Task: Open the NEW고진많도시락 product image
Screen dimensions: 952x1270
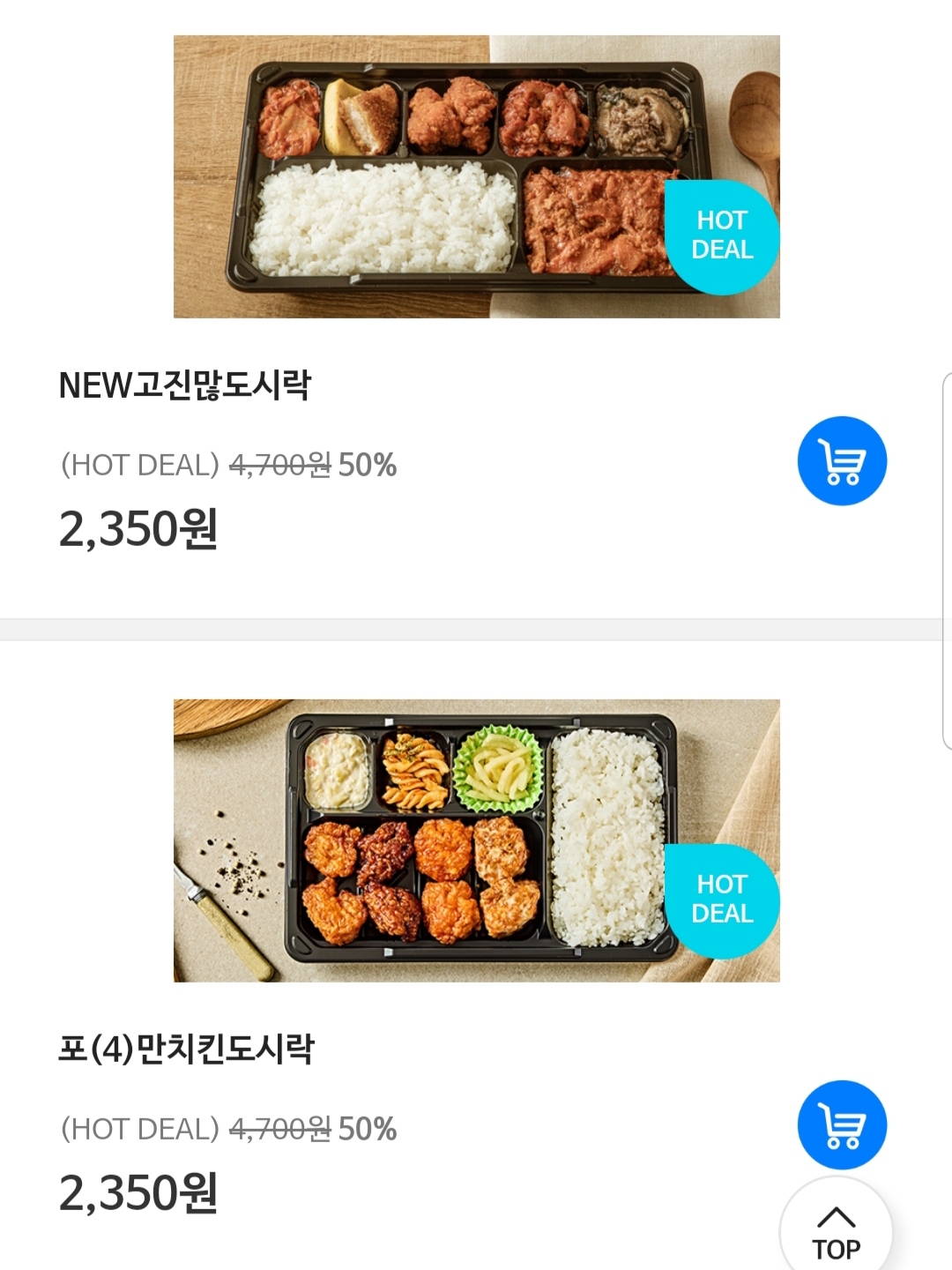Action: [x=476, y=176]
